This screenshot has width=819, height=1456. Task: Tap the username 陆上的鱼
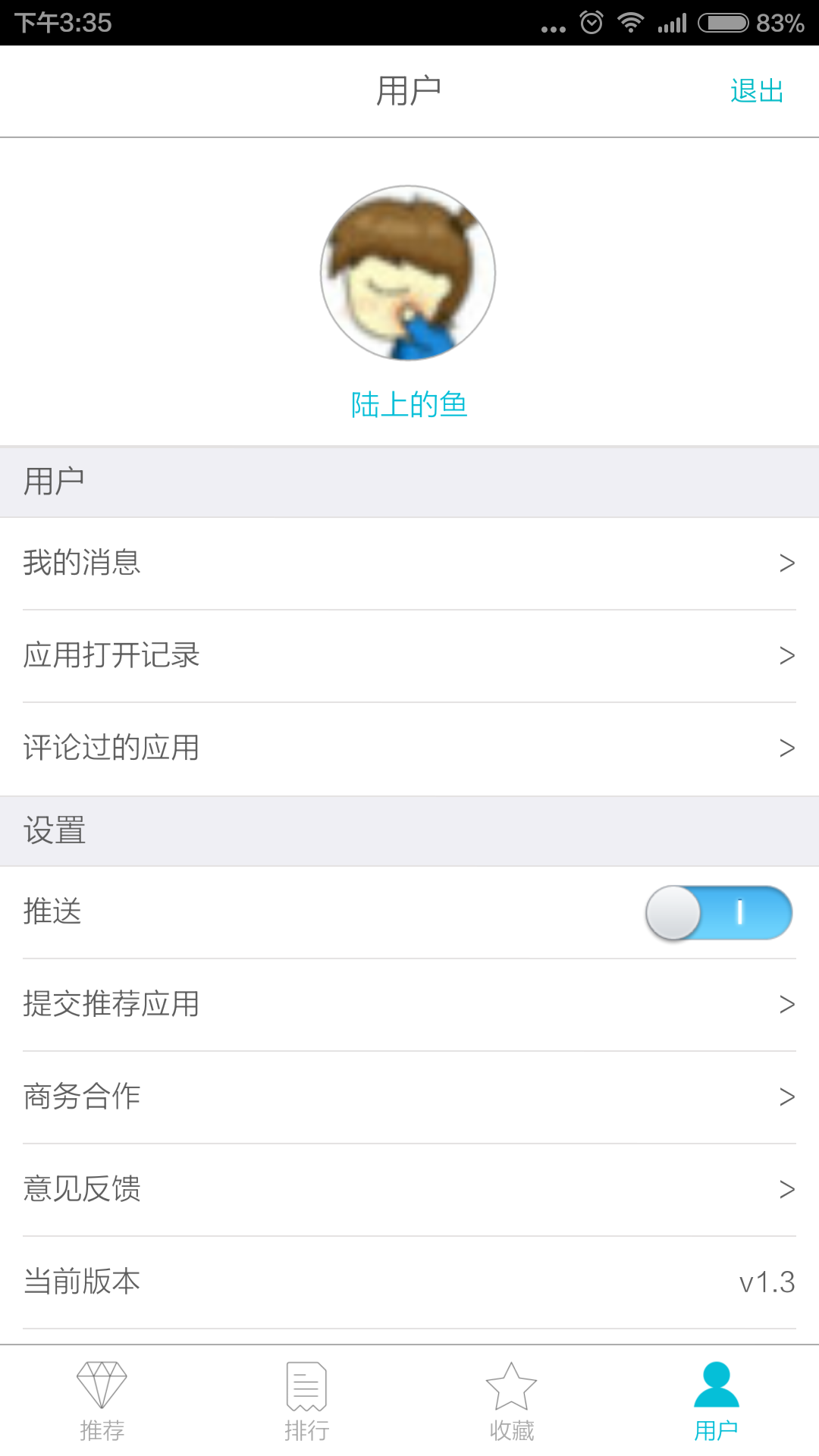(x=409, y=404)
